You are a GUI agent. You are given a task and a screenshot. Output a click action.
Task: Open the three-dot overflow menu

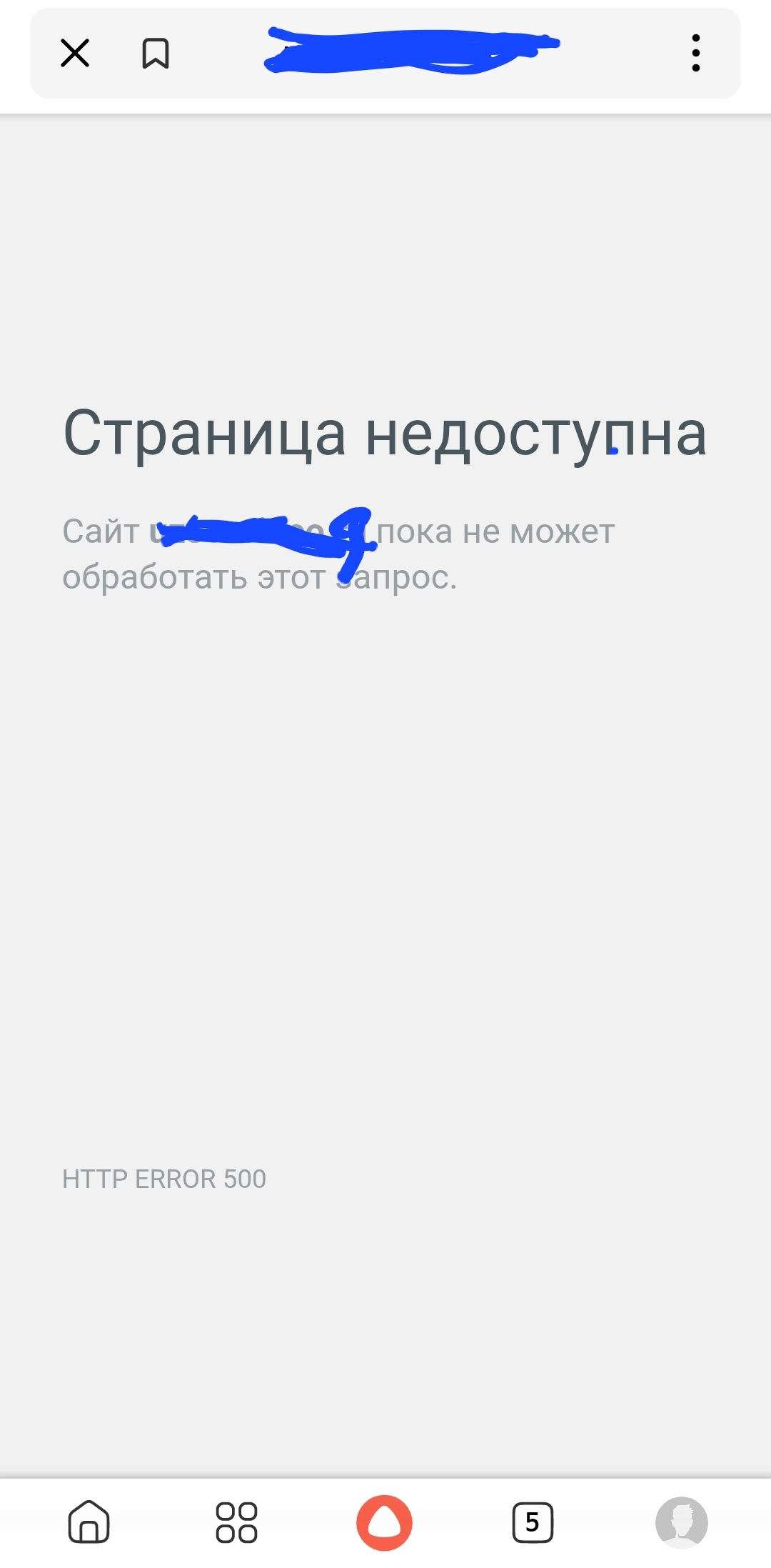[x=695, y=53]
